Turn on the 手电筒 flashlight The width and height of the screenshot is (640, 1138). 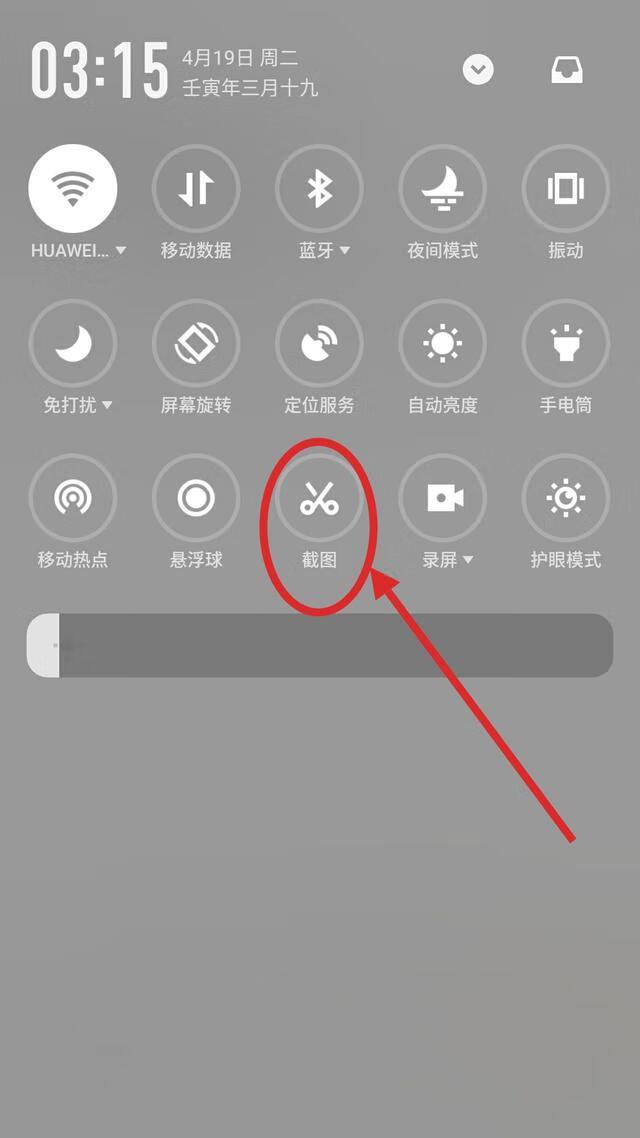point(565,344)
